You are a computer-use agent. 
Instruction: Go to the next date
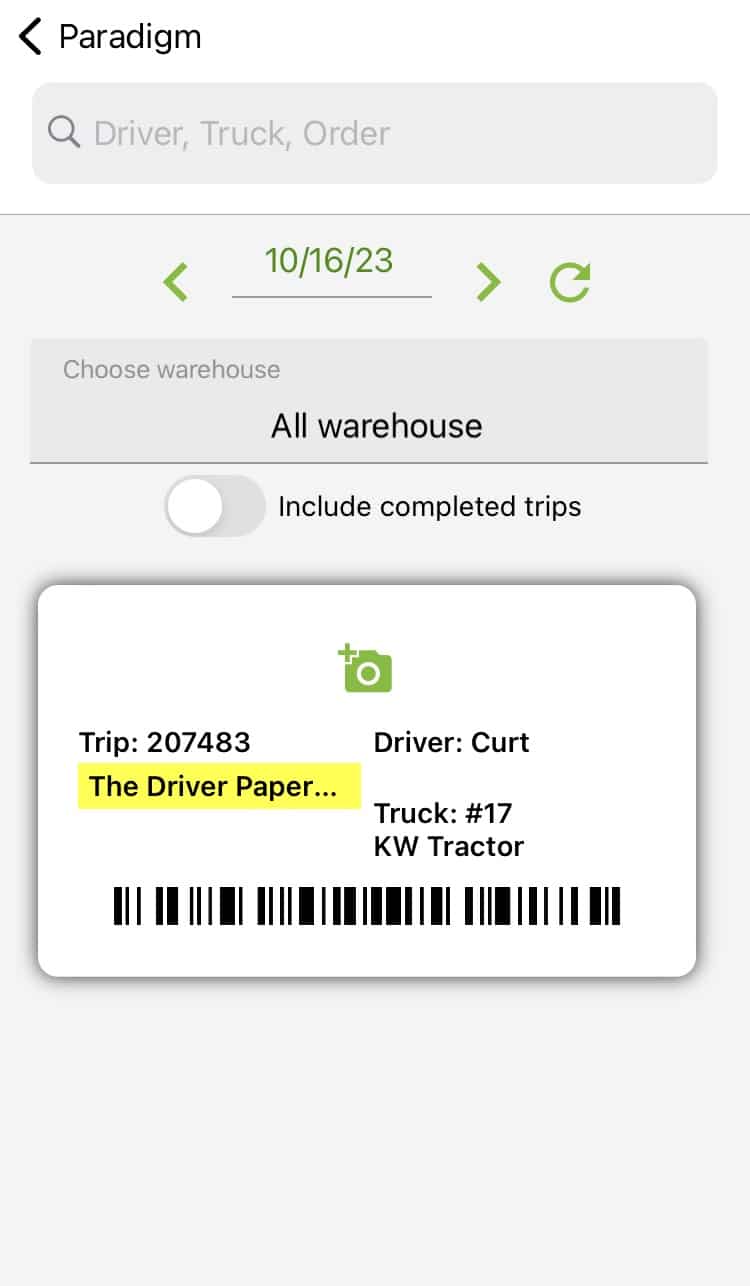coord(488,282)
